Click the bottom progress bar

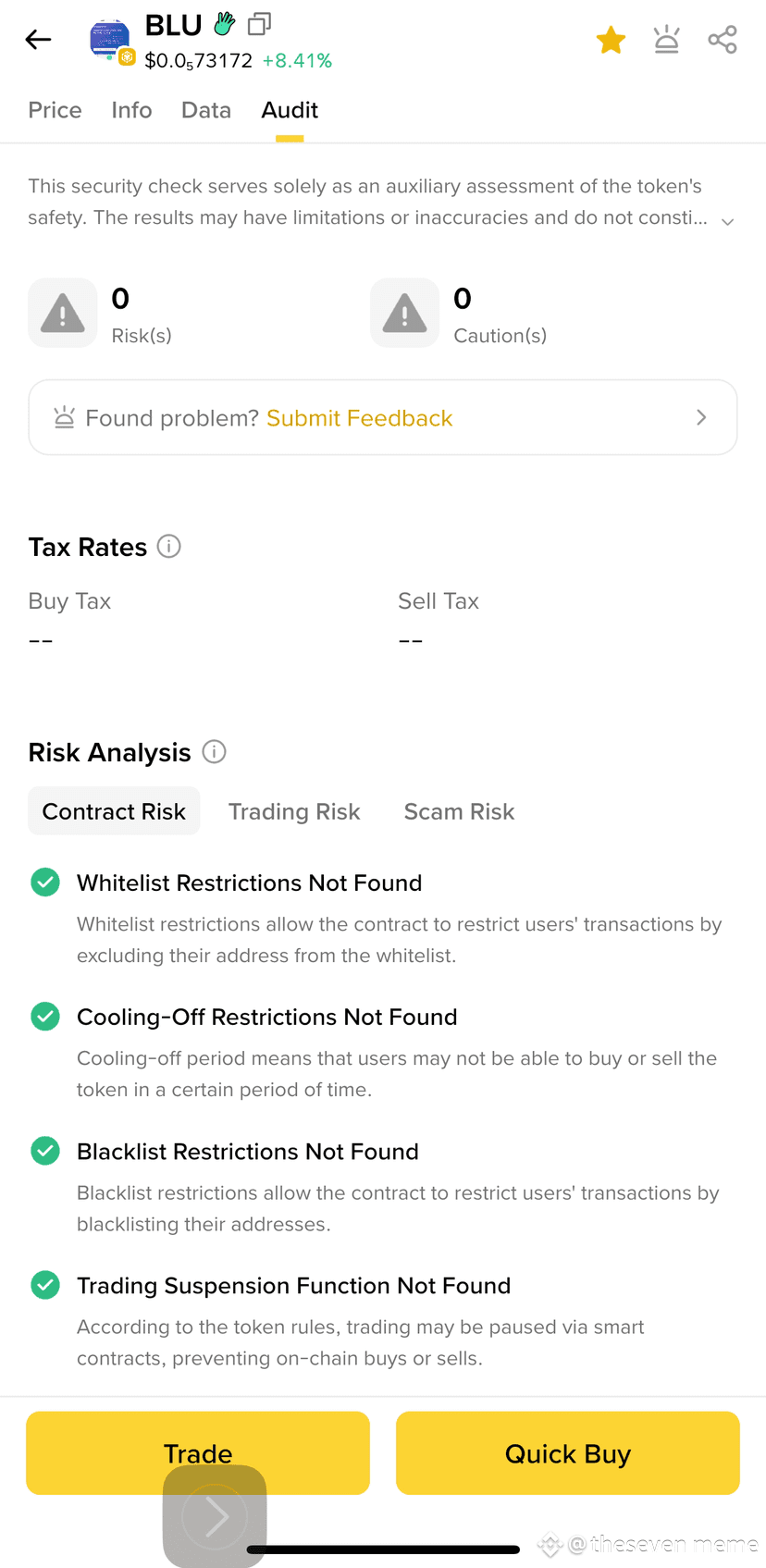pos(382,1548)
